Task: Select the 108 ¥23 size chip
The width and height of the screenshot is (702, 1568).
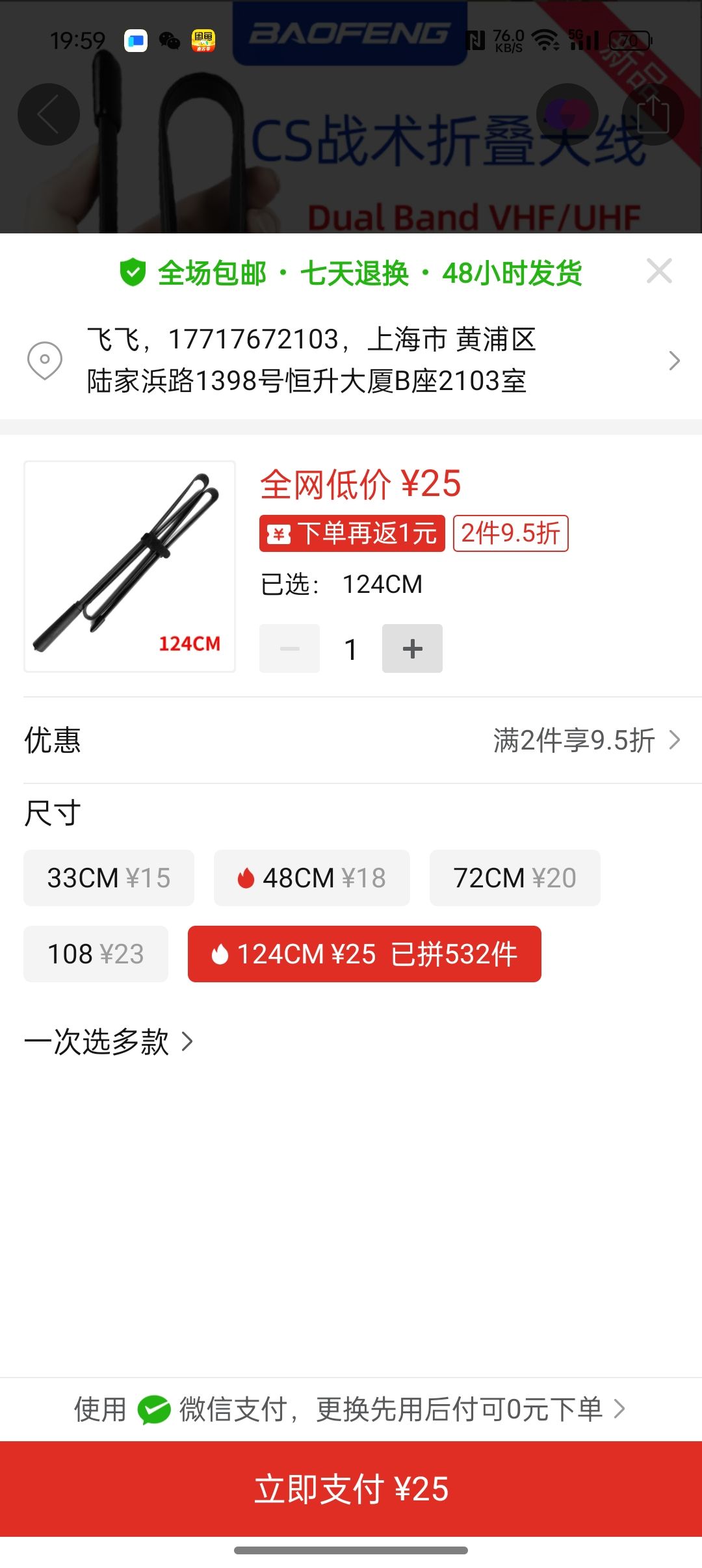Action: [96, 954]
